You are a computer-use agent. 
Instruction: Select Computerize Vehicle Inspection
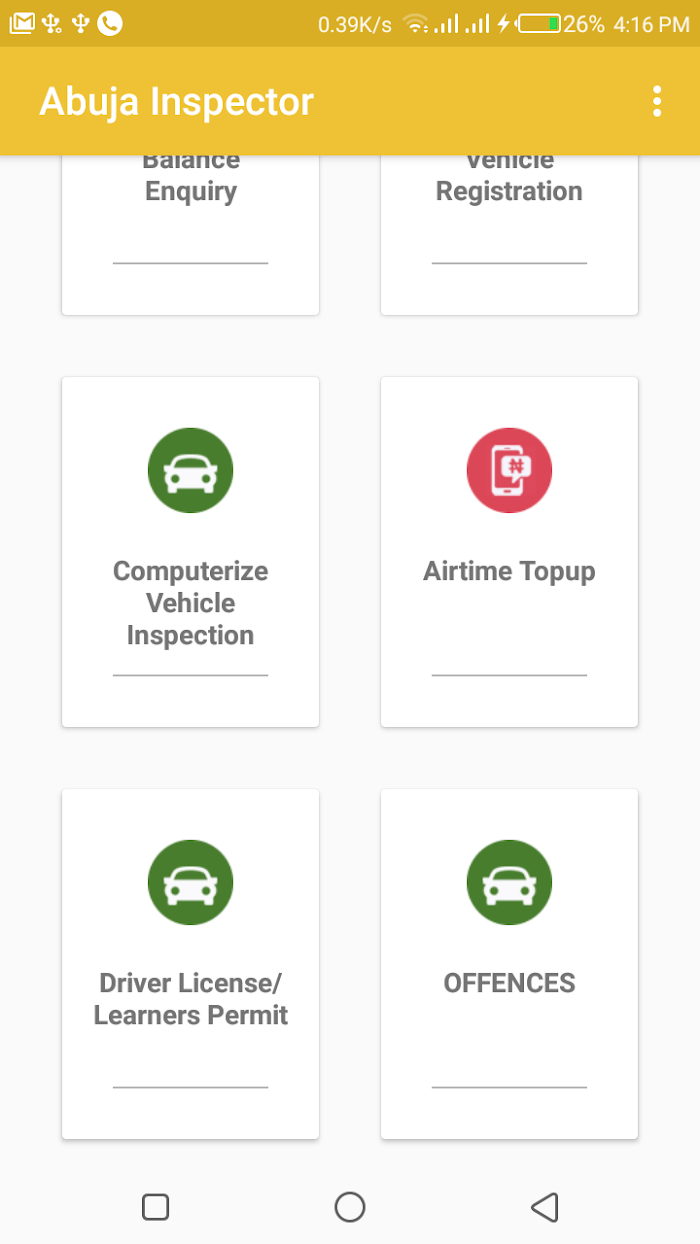pos(190,552)
